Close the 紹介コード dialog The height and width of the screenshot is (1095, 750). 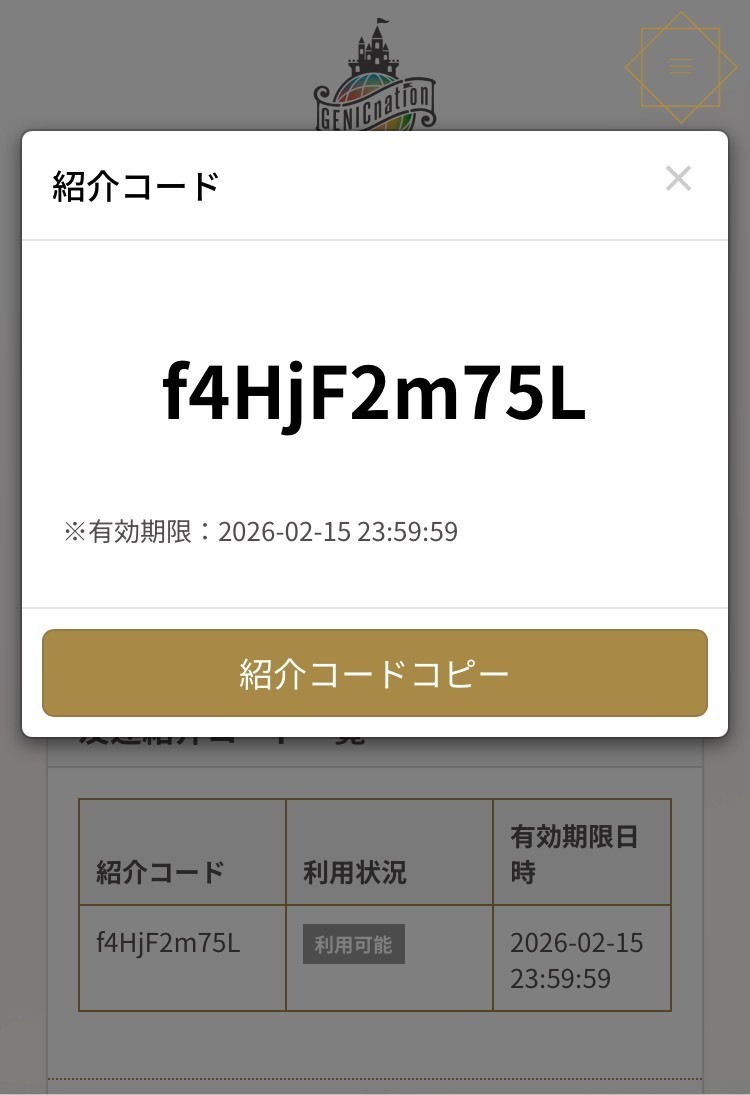(678, 179)
